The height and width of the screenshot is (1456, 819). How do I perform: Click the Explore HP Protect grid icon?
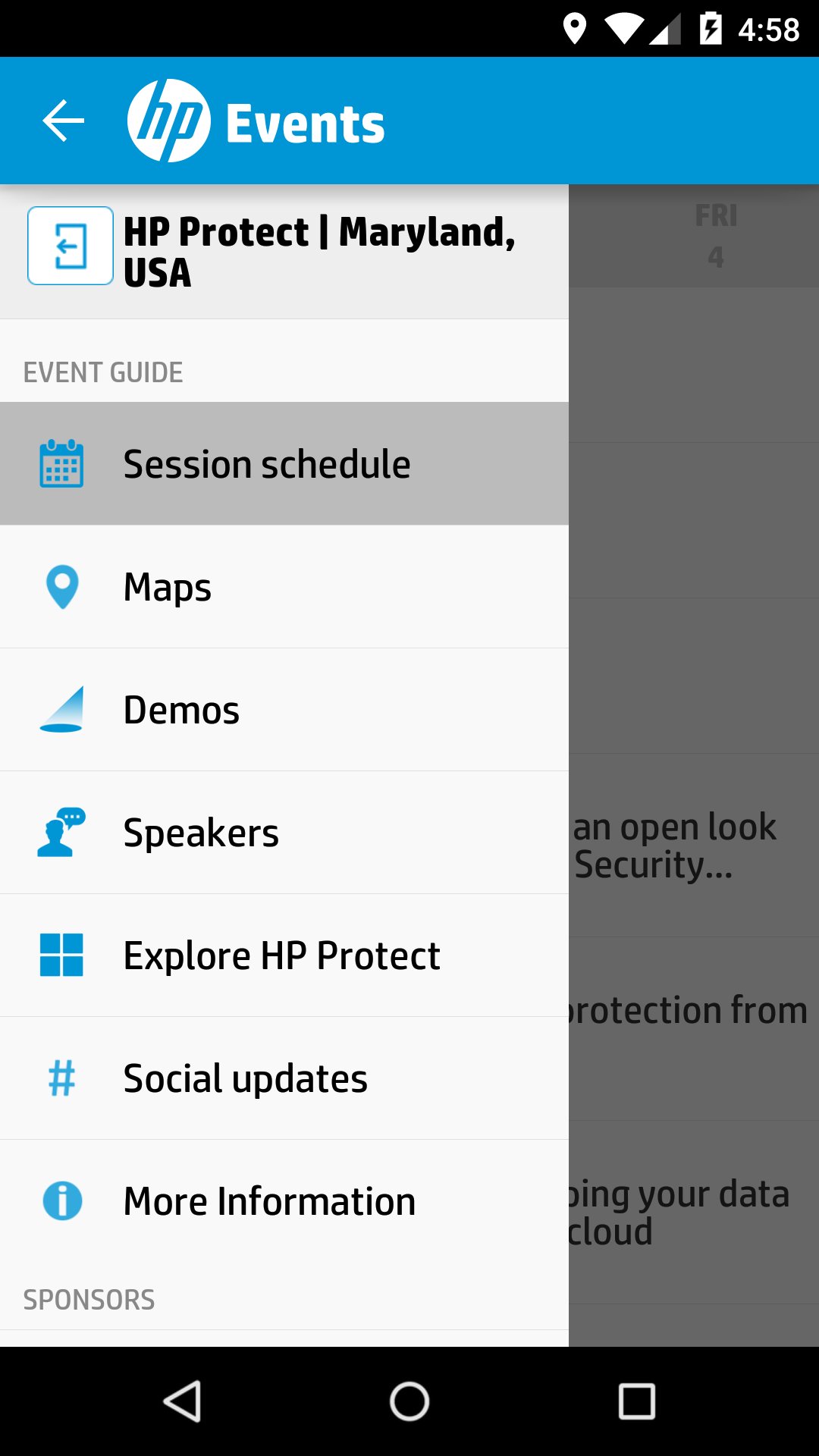coord(61,955)
